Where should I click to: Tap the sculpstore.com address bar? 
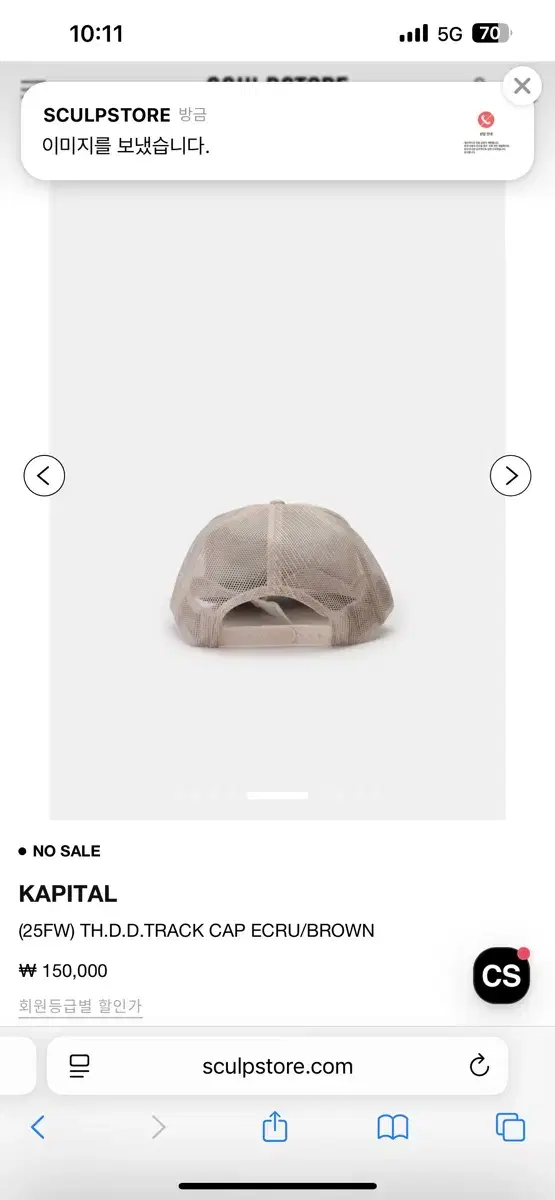point(277,1066)
